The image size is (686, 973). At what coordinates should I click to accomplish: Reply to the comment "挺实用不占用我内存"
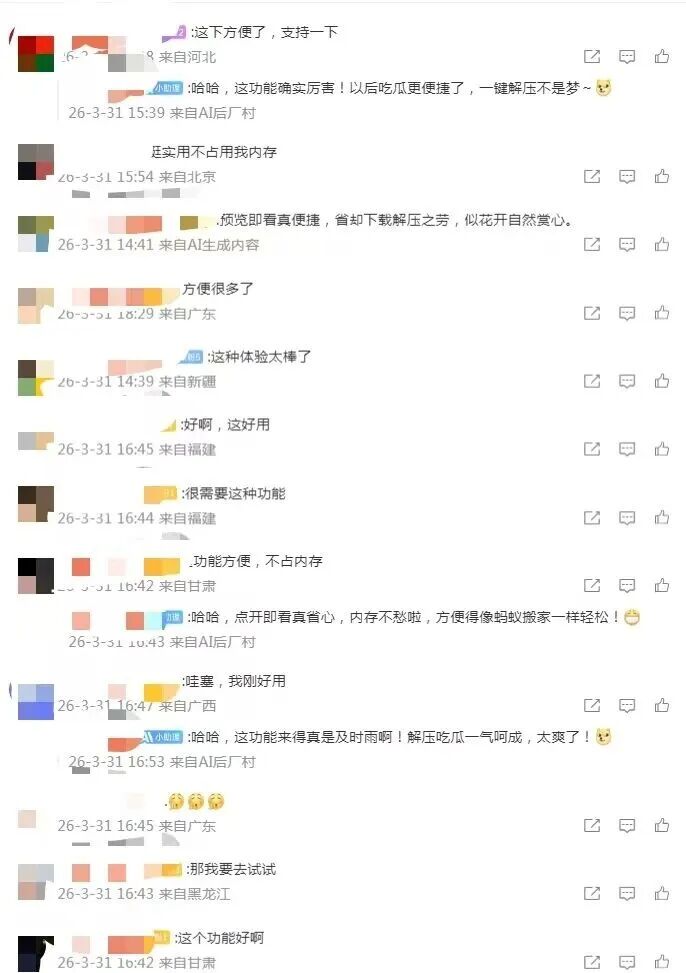tap(627, 176)
